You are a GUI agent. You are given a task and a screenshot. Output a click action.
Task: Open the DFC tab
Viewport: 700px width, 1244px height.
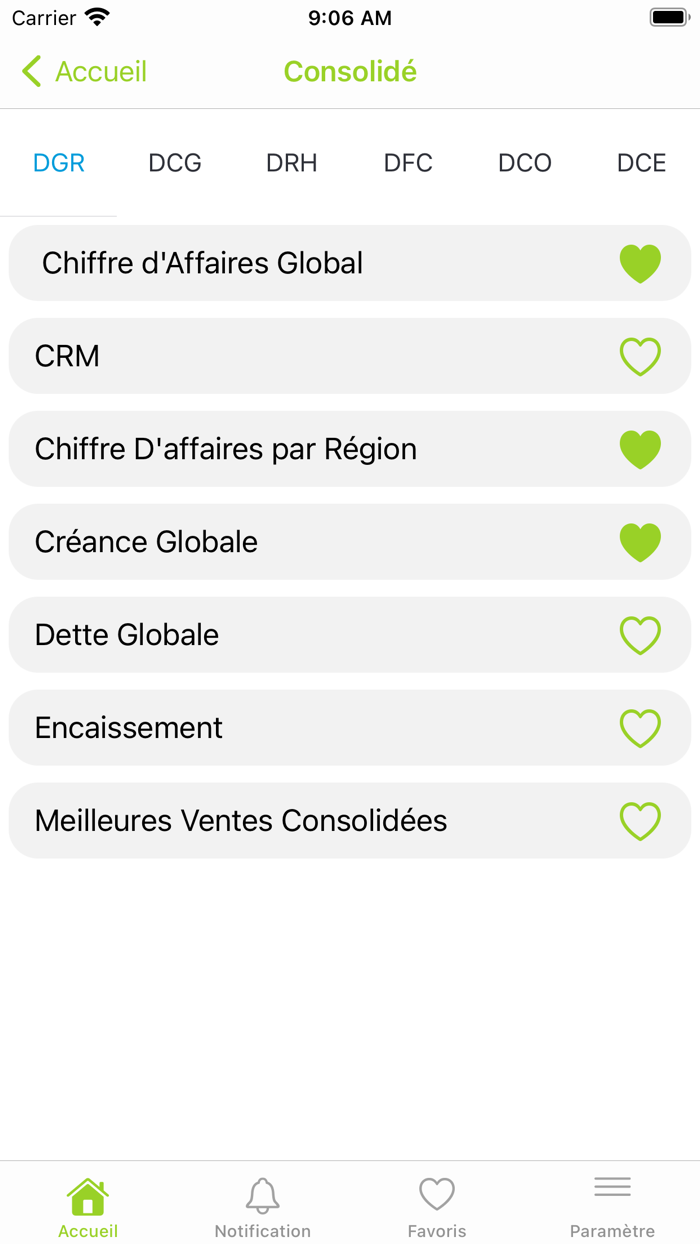408,163
